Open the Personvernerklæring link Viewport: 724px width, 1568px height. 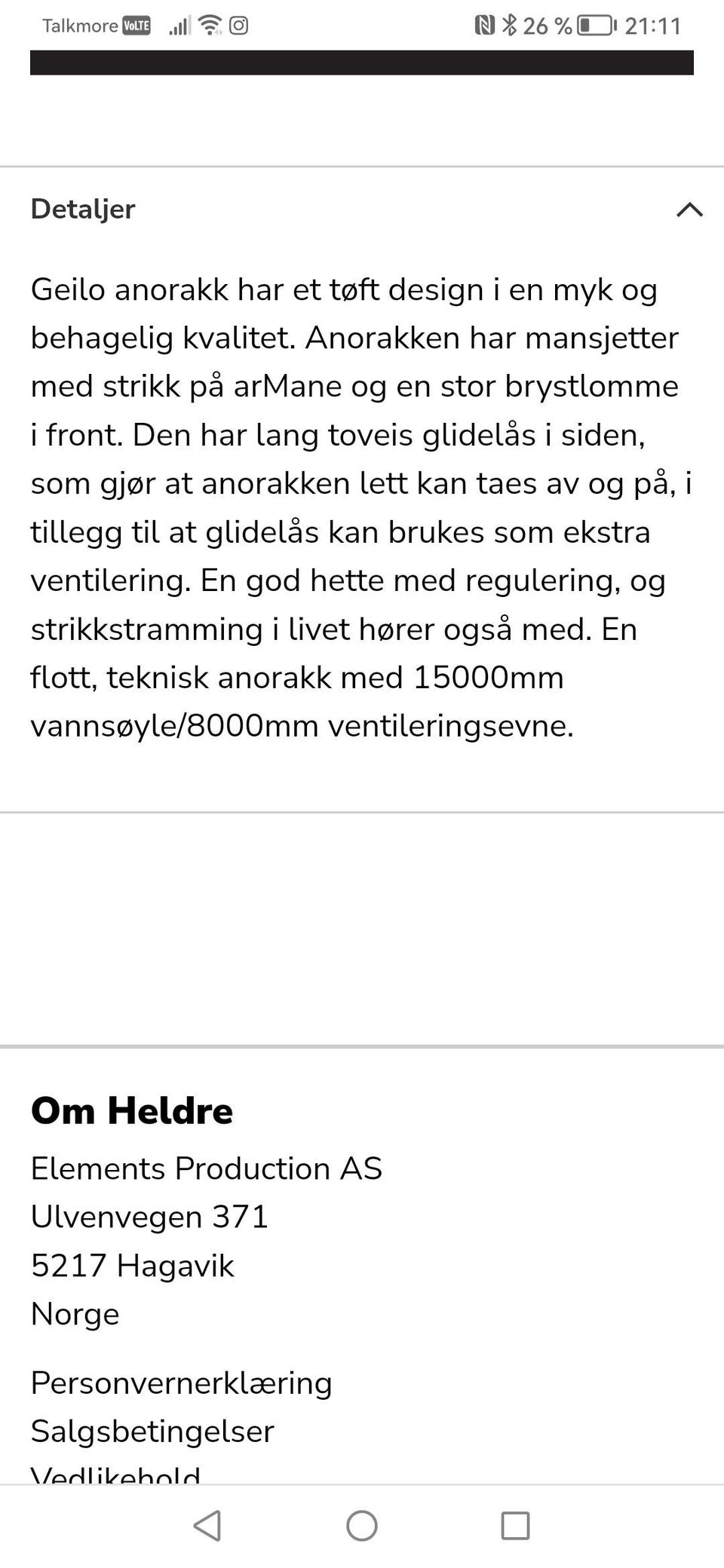pyautogui.click(x=181, y=1383)
